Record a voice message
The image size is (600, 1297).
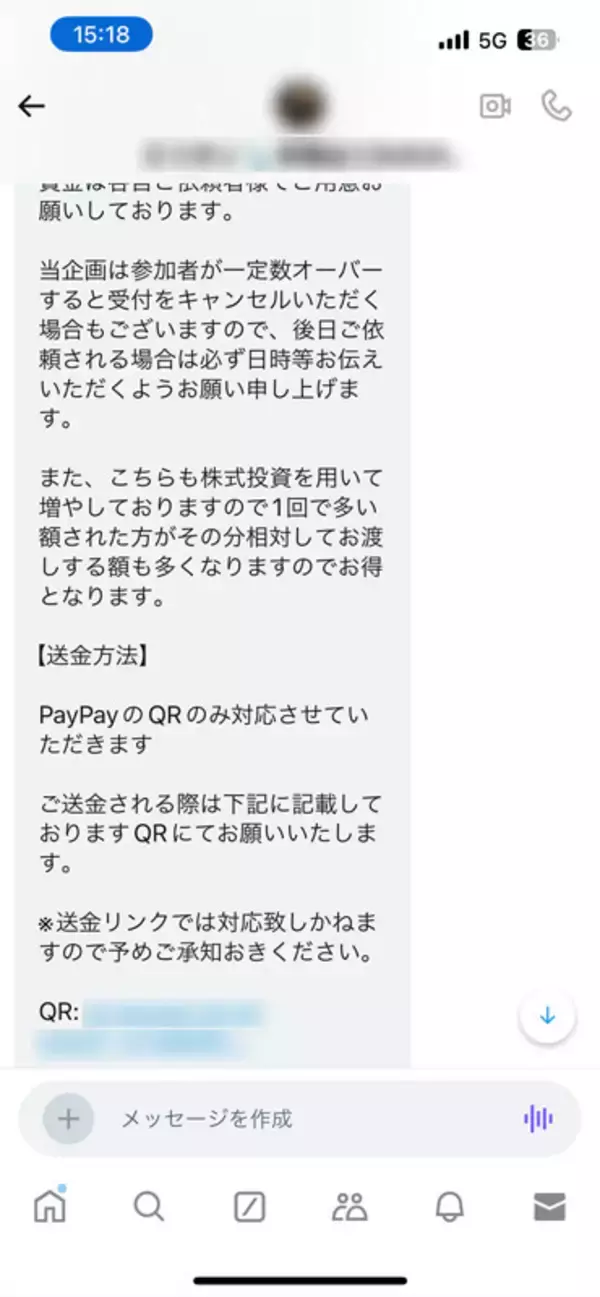point(538,1119)
